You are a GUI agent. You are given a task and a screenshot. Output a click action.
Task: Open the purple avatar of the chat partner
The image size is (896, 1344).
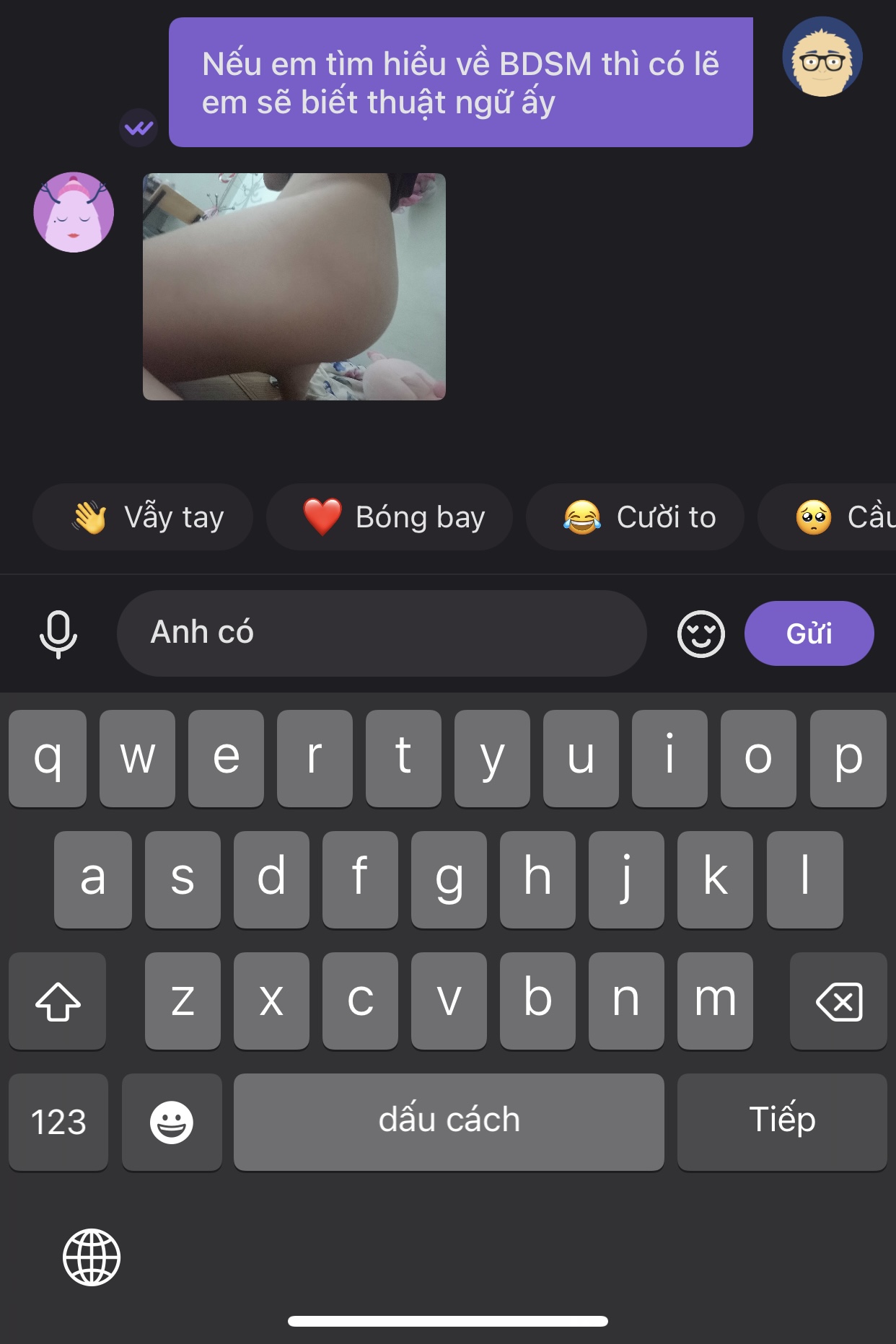point(74,212)
